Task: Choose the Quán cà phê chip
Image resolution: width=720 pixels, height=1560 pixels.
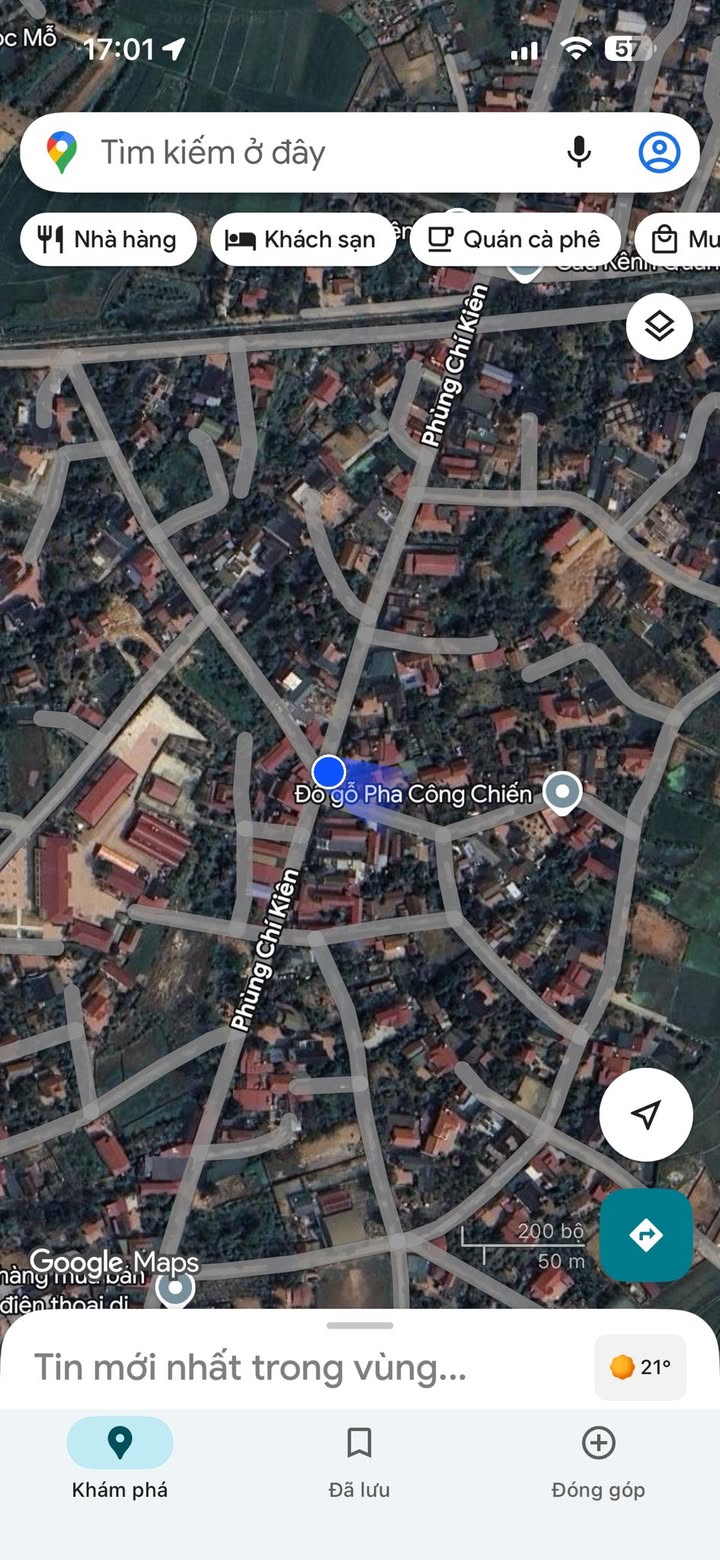Action: (x=515, y=239)
